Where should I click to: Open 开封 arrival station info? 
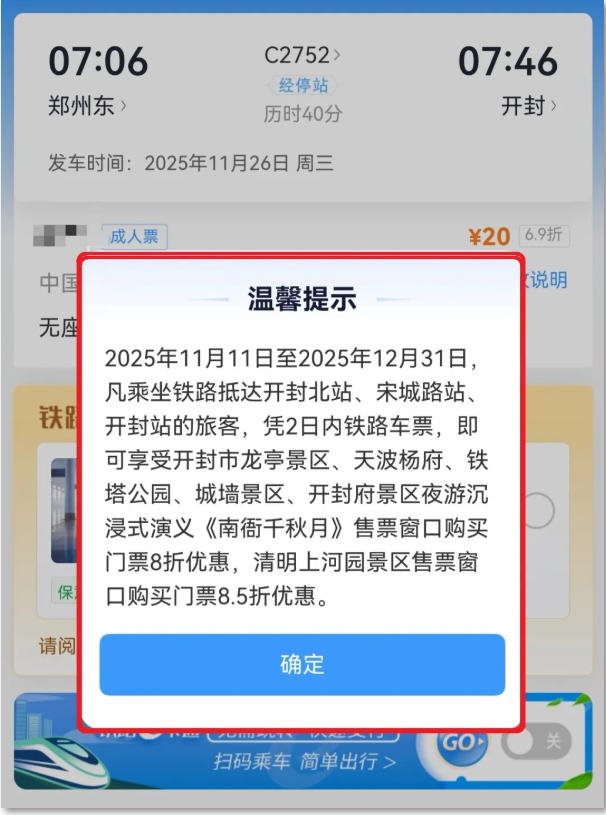tap(529, 105)
